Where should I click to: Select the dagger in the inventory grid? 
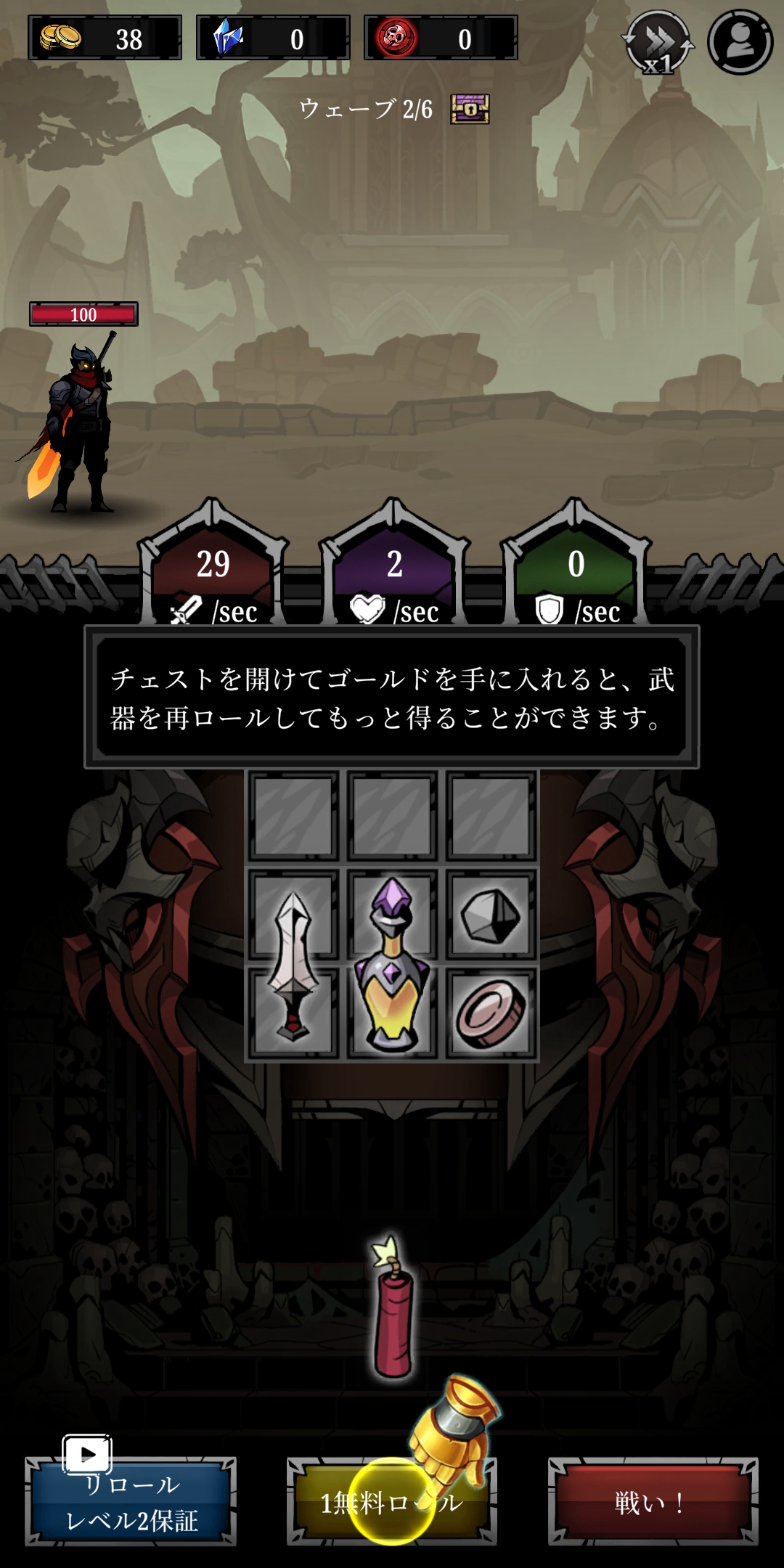(293, 964)
